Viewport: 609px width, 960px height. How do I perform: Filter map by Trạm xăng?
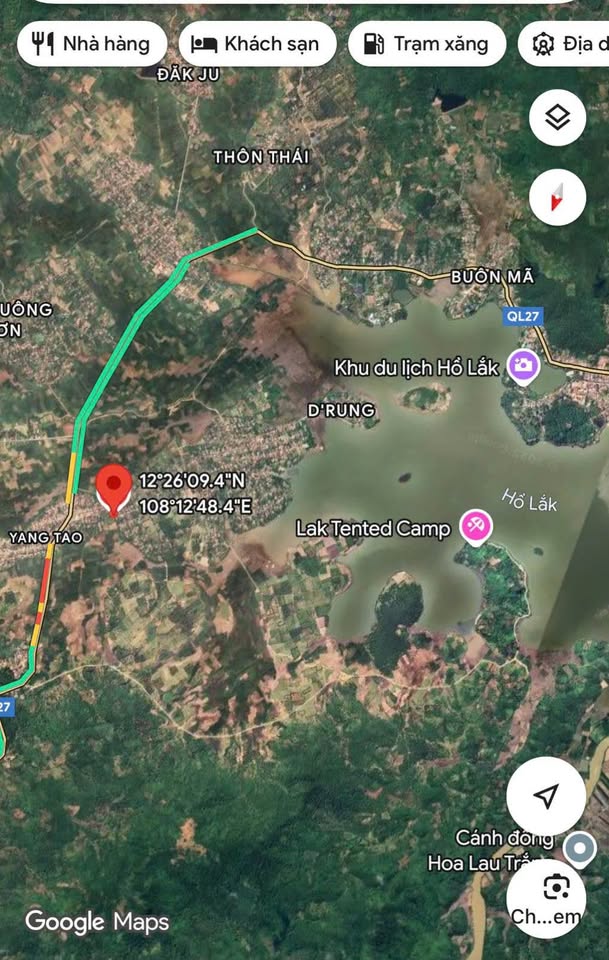pyautogui.click(x=427, y=44)
